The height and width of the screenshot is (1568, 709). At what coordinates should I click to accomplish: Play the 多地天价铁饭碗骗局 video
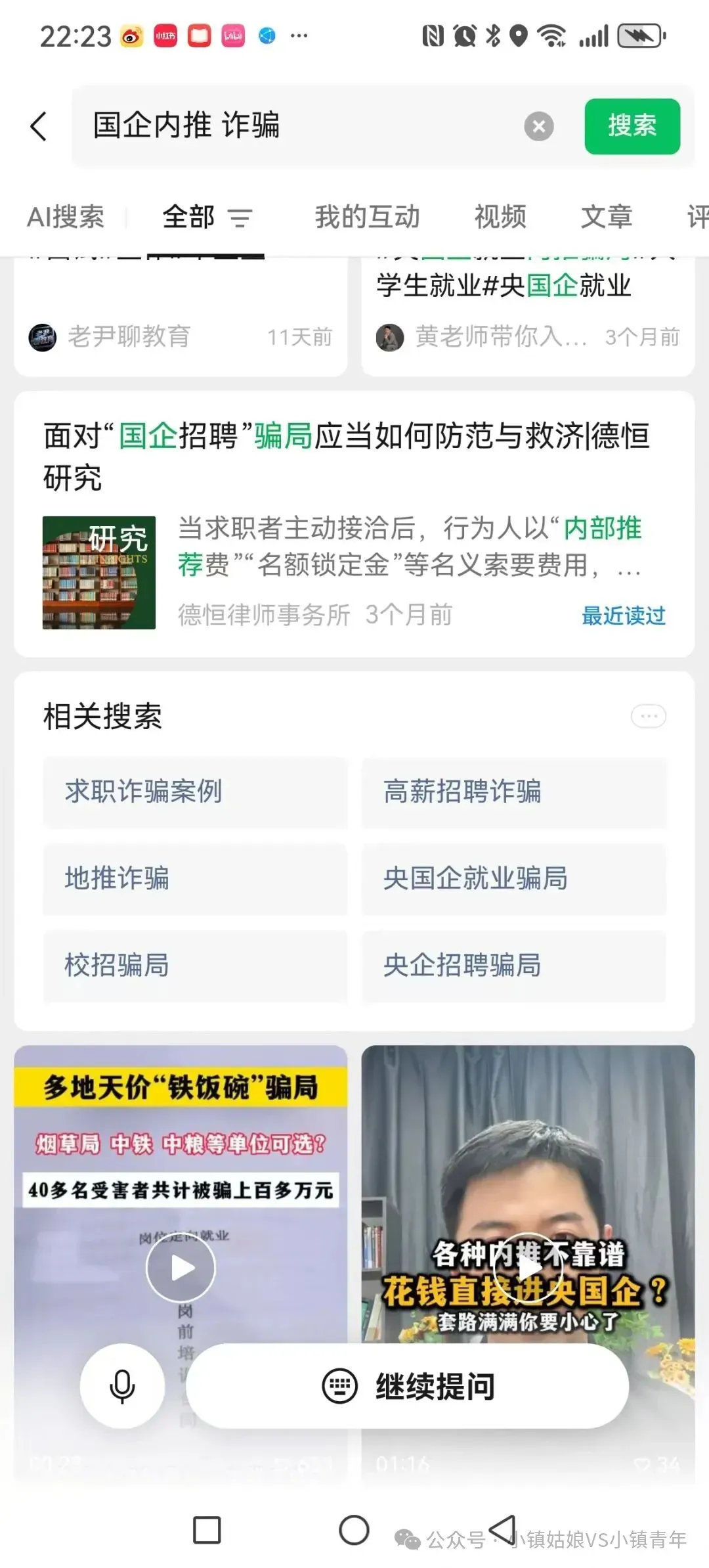pos(181,1267)
